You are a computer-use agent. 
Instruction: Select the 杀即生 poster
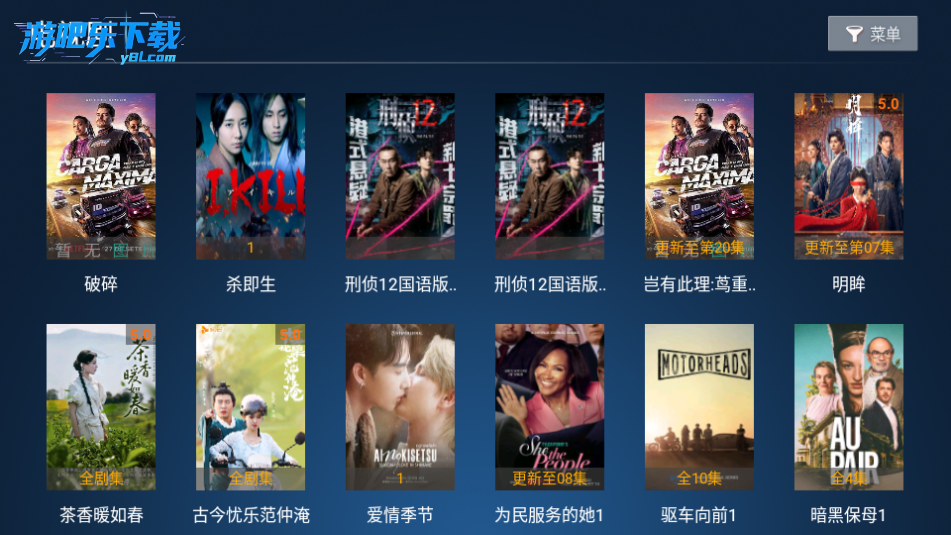click(250, 177)
